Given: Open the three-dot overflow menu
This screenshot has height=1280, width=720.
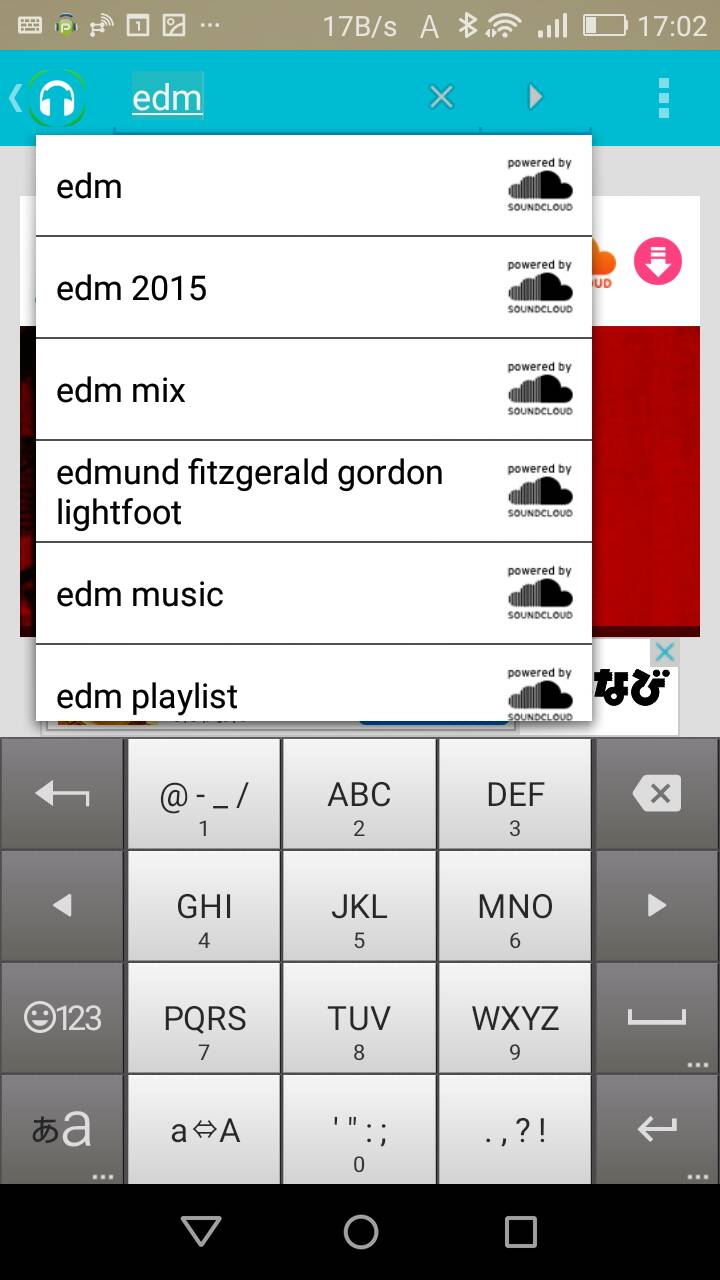Looking at the screenshot, I should (663, 96).
